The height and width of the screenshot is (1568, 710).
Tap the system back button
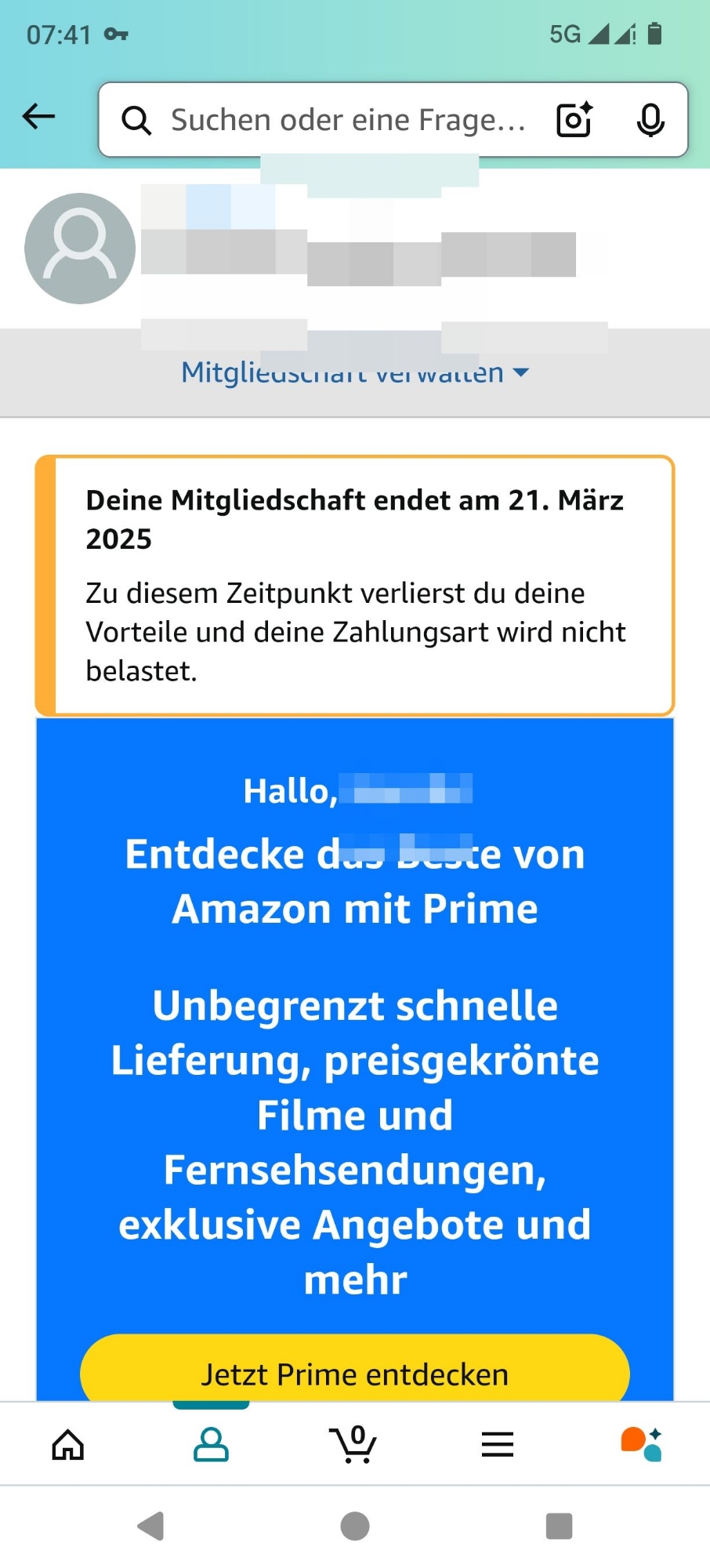pos(150,1526)
